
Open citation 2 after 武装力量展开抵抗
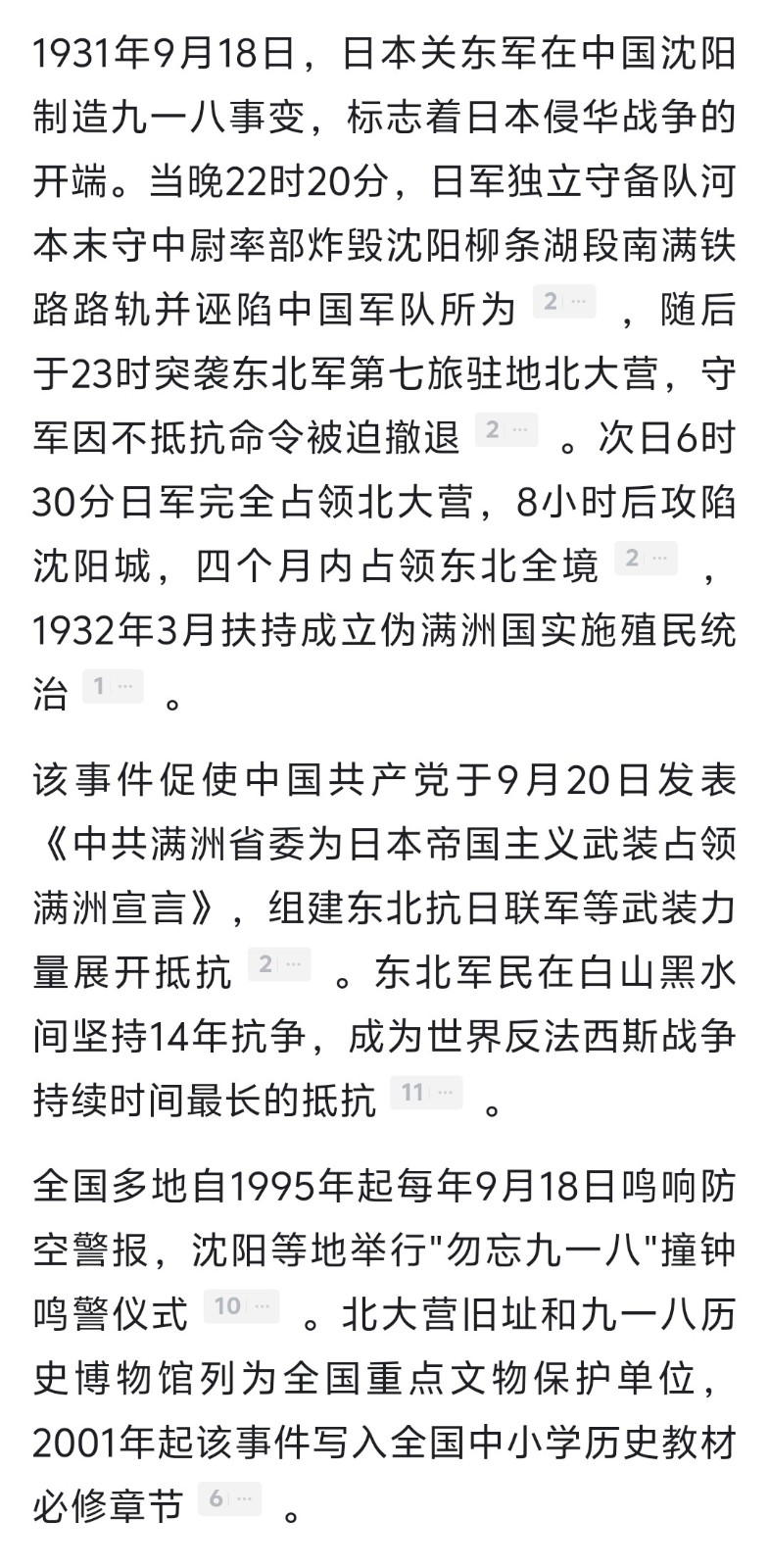click(278, 965)
